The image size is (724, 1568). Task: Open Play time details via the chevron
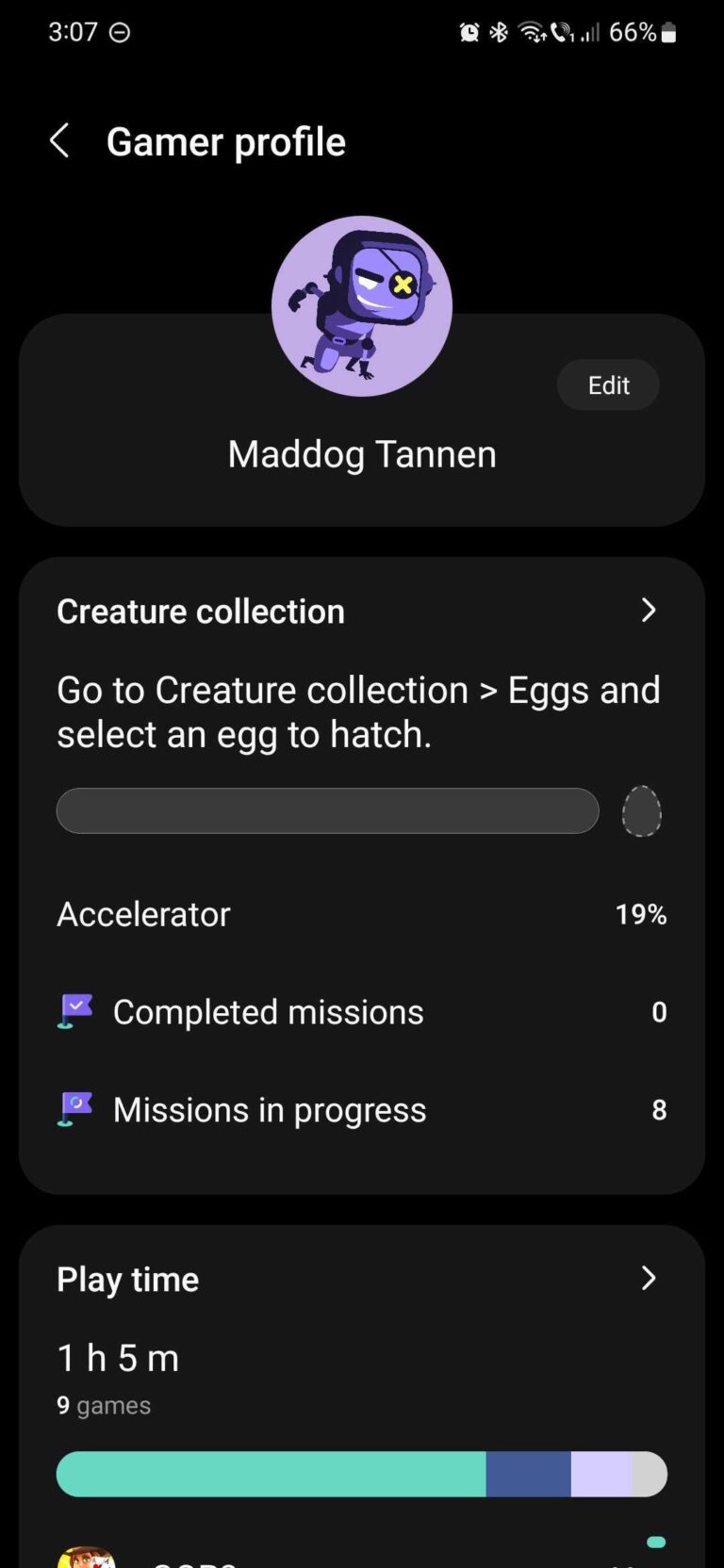point(649,1279)
